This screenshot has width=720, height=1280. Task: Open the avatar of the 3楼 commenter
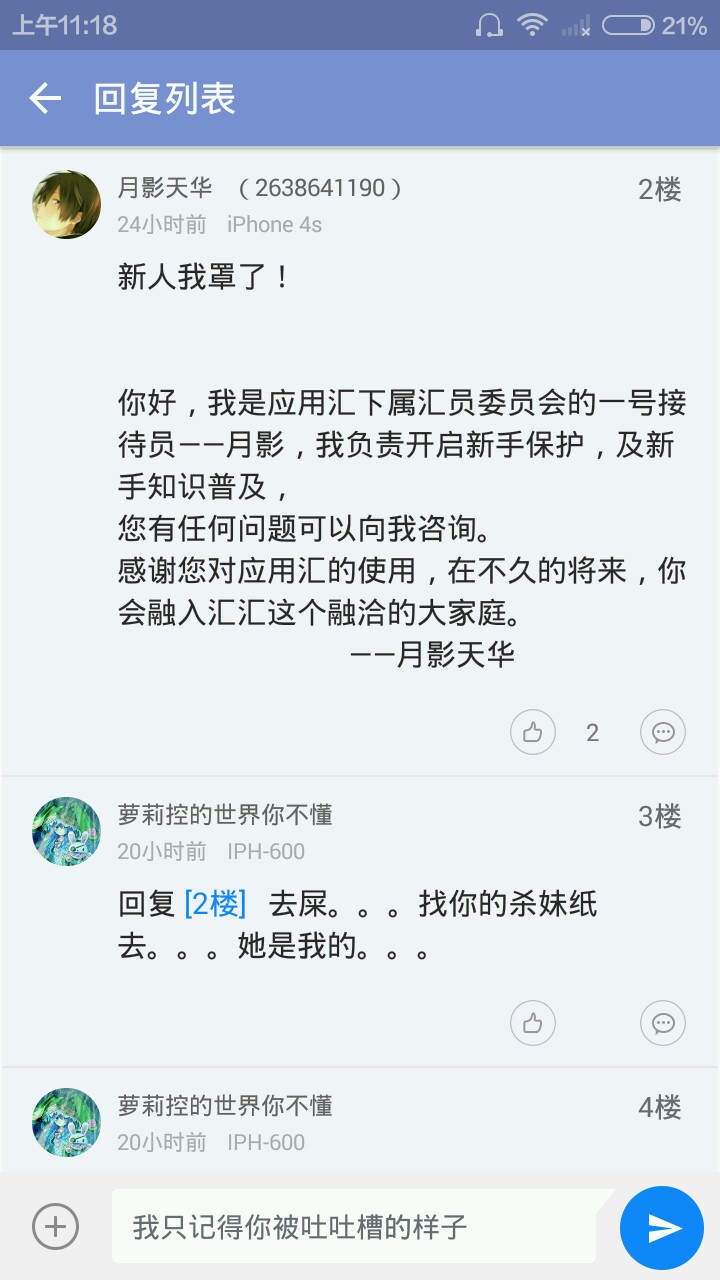67,831
